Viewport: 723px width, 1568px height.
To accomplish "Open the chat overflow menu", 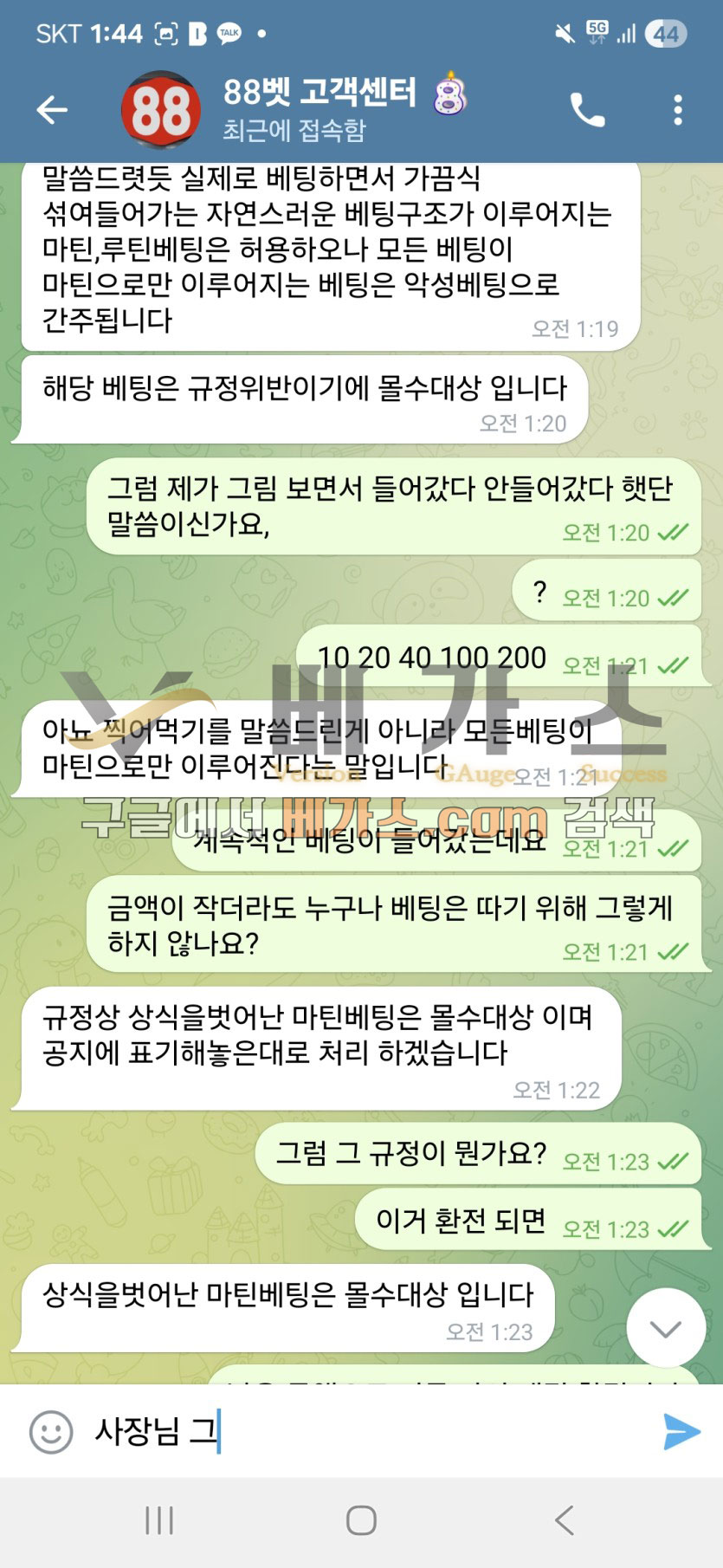I will (677, 110).
